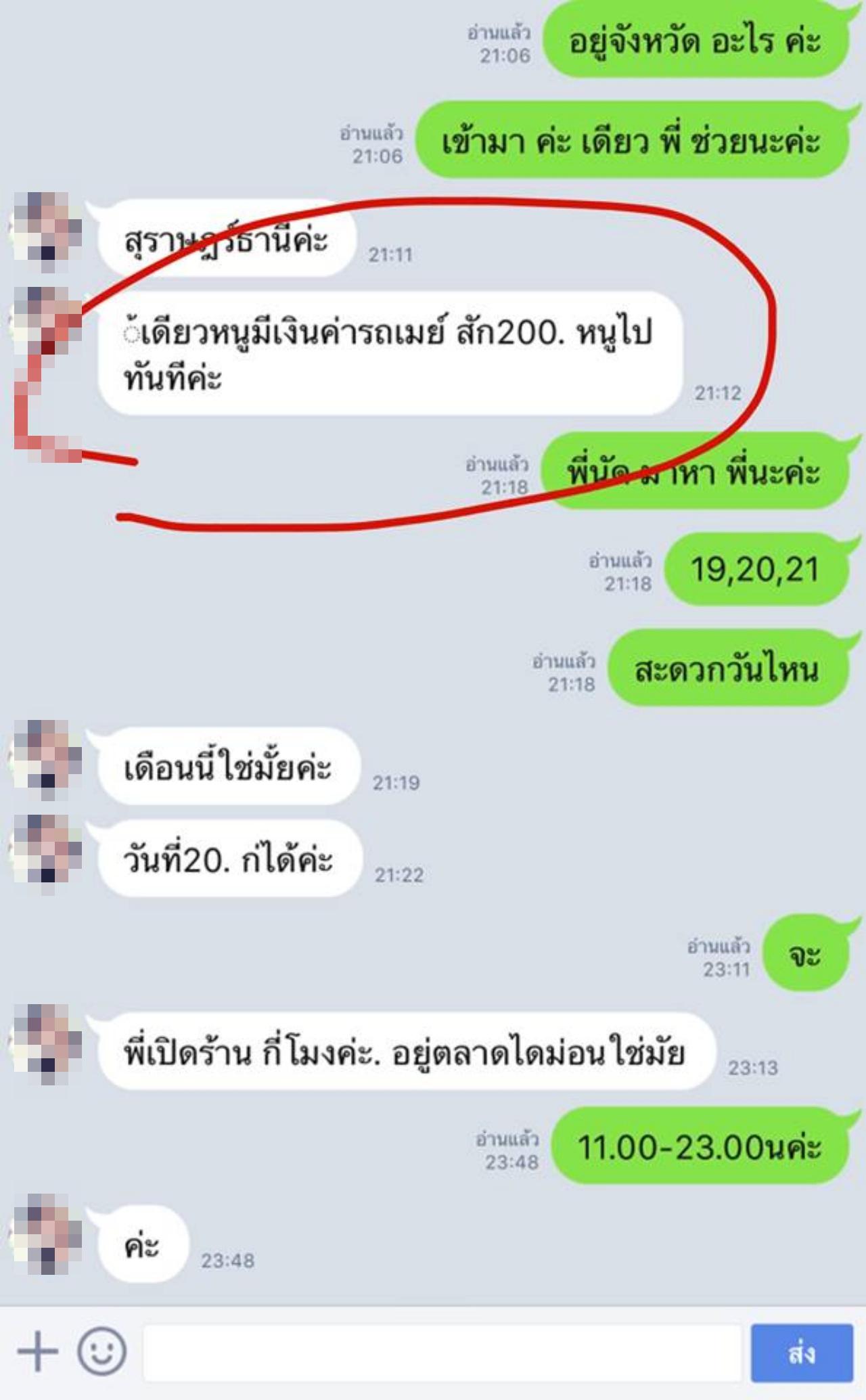Focus the message text field
866x1400 pixels.
point(442,1353)
